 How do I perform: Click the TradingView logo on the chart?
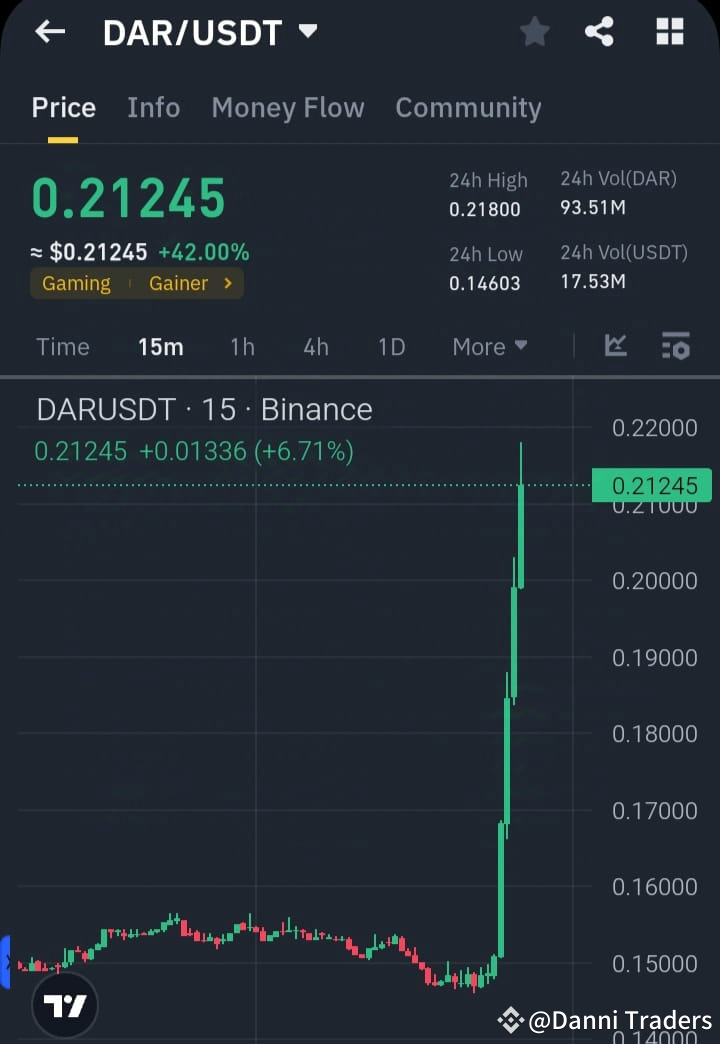point(65,1005)
